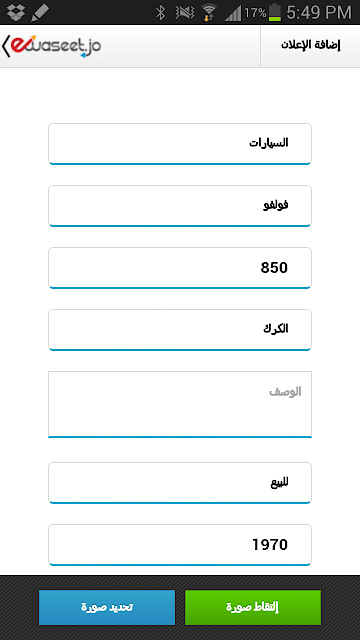
Task: Edit the 850 model field
Action: 180,268
